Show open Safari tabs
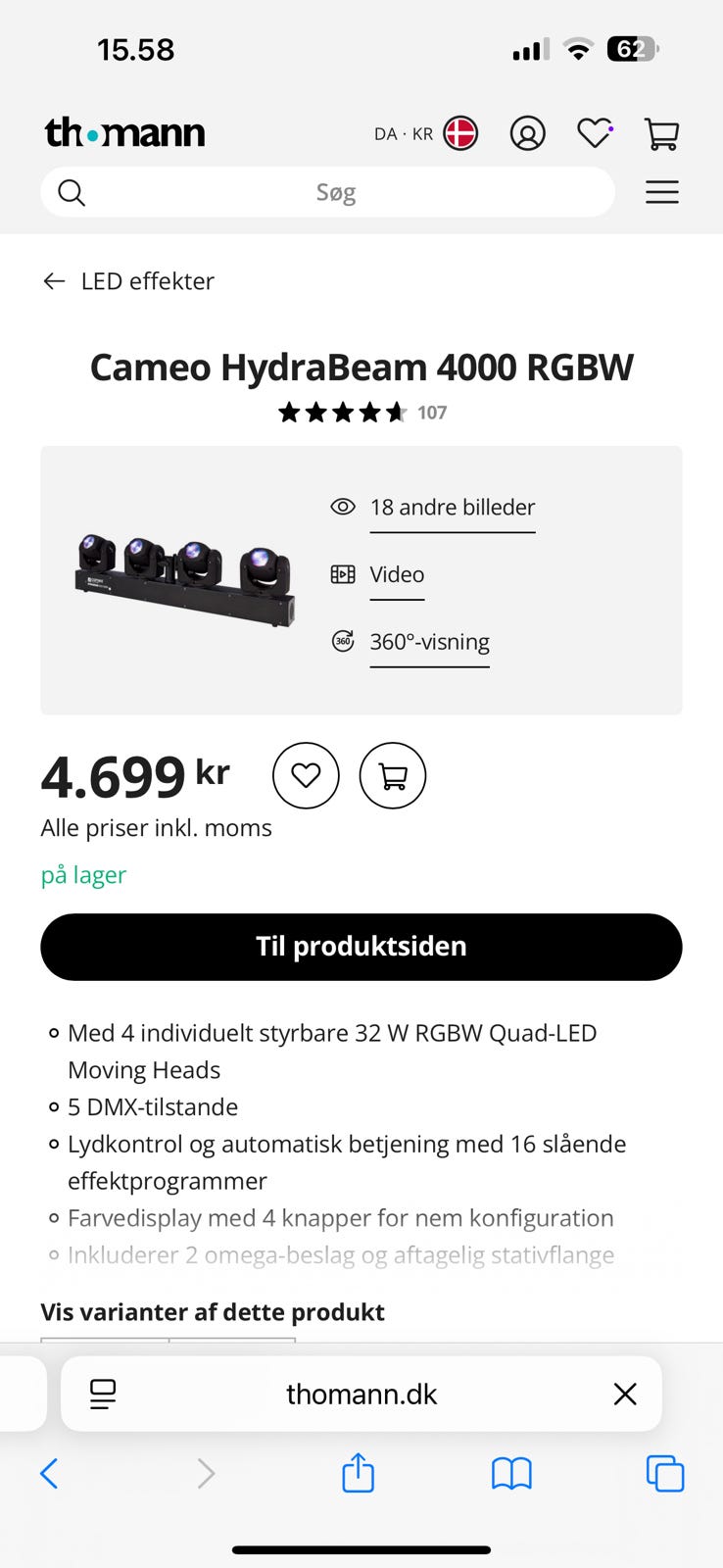 coord(664,1473)
